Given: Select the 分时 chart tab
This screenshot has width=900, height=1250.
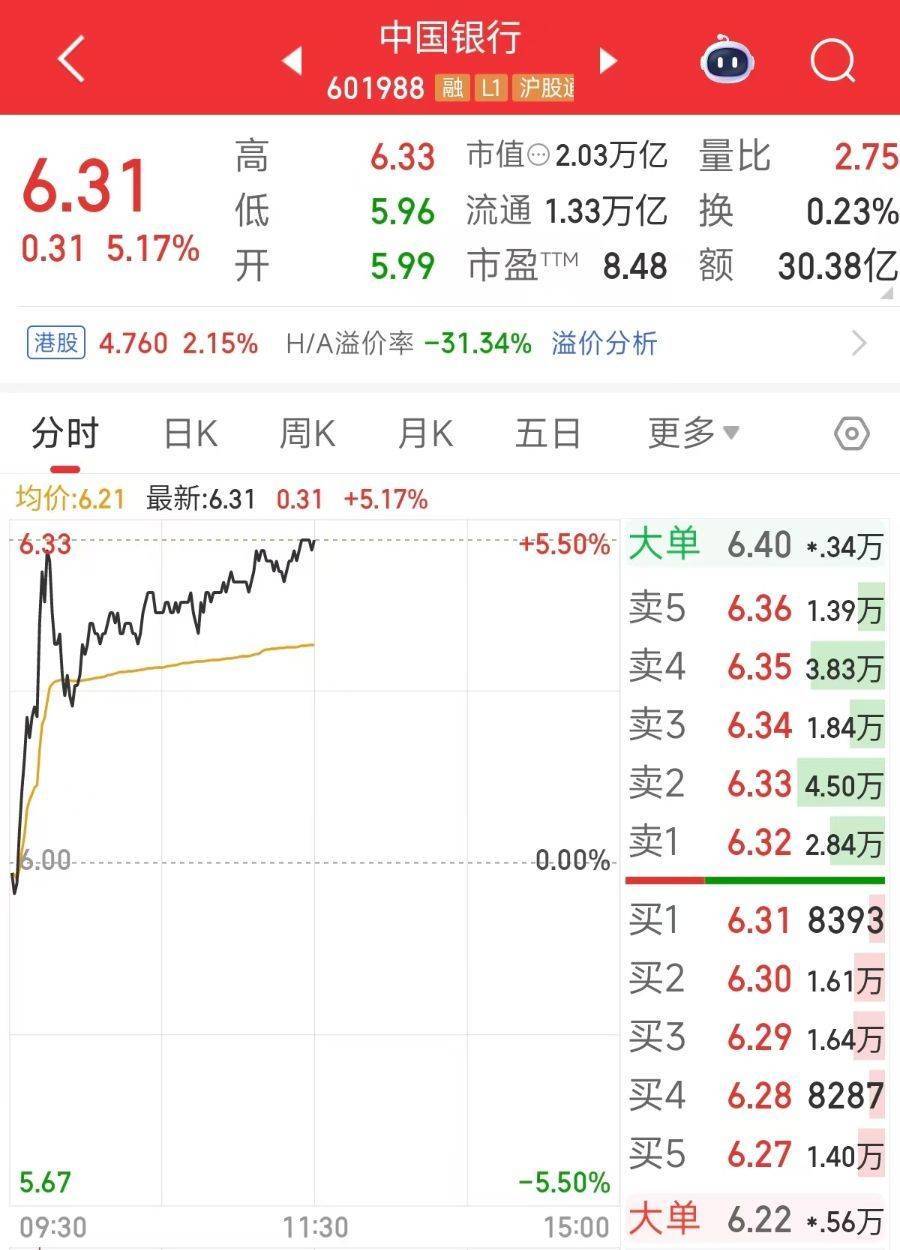Looking at the screenshot, I should [x=65, y=434].
